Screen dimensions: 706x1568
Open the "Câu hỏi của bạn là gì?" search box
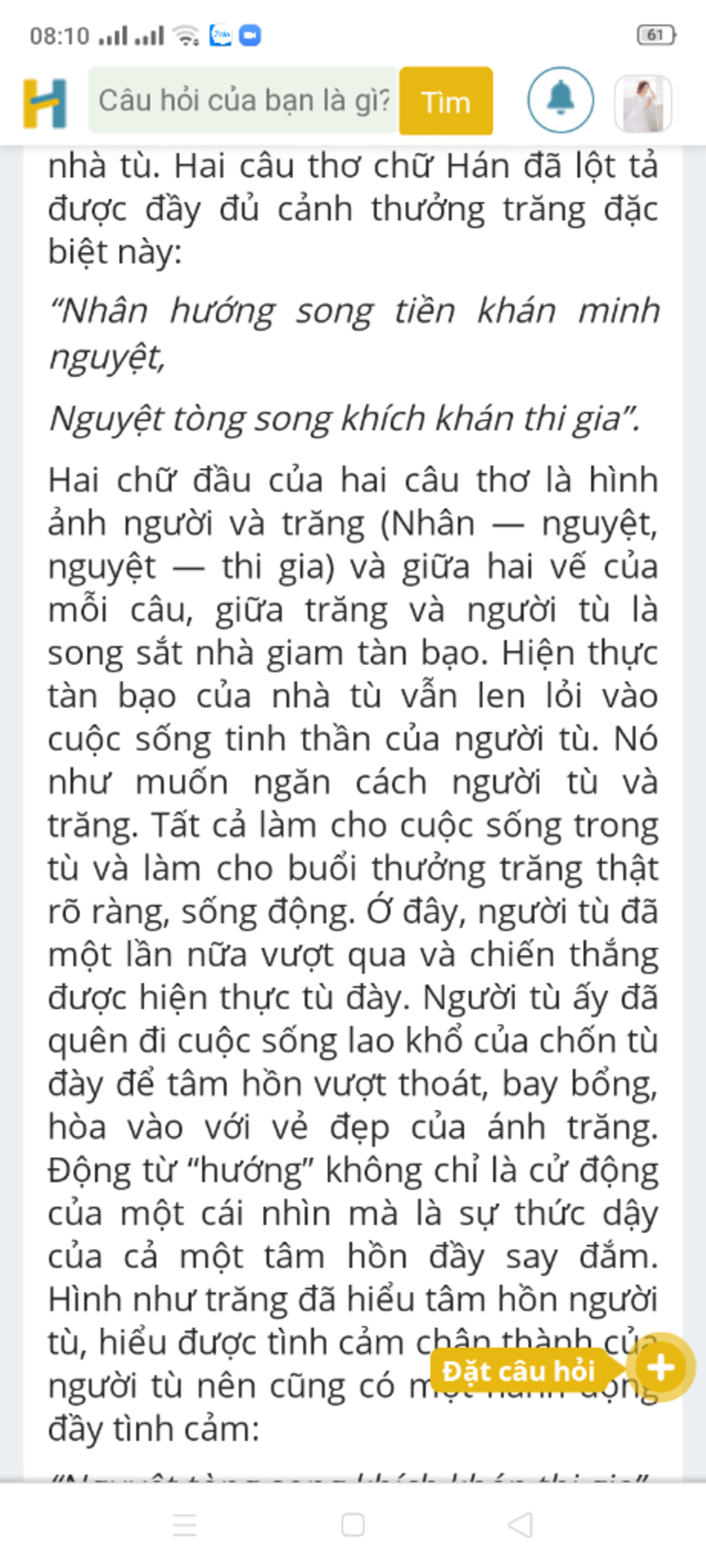(x=243, y=101)
